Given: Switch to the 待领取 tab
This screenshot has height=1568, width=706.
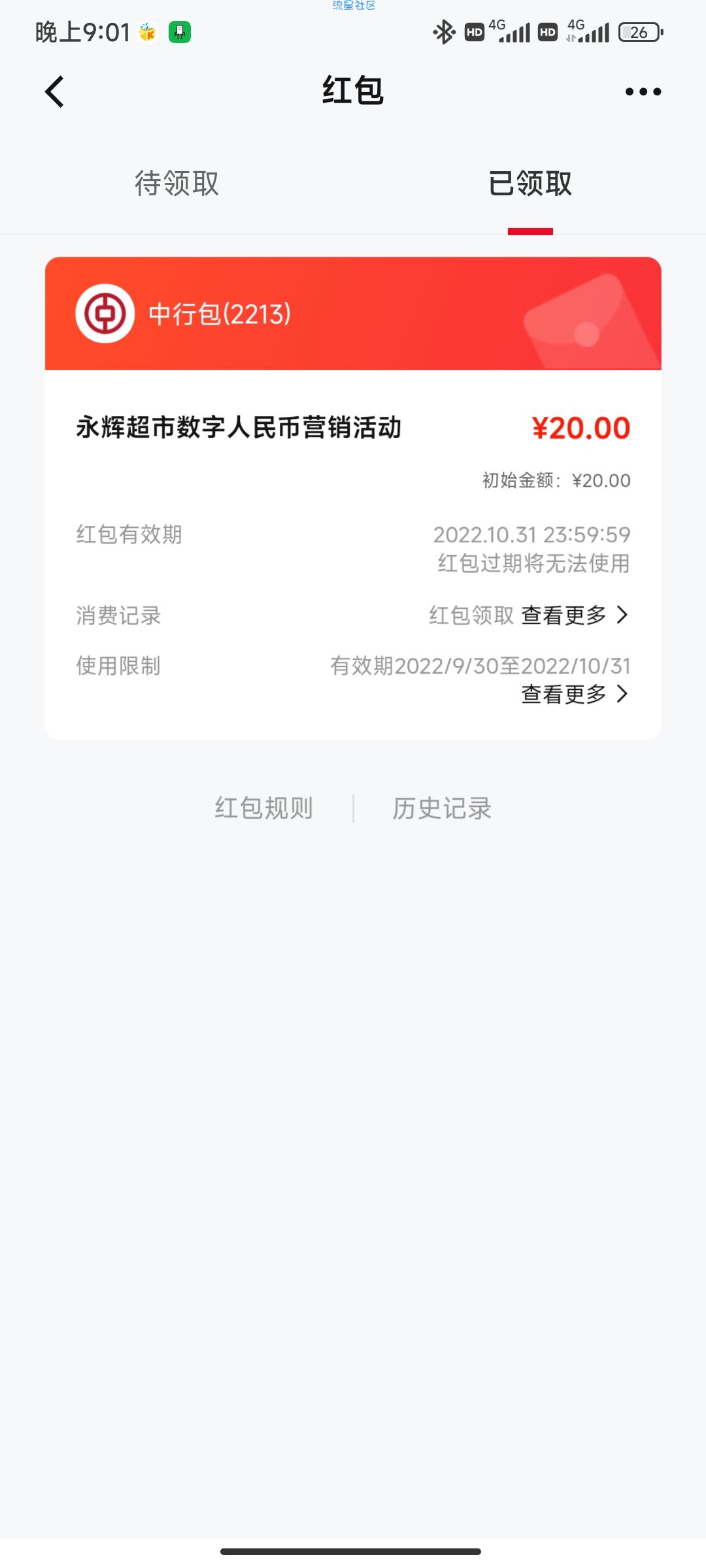Looking at the screenshot, I should (x=176, y=184).
